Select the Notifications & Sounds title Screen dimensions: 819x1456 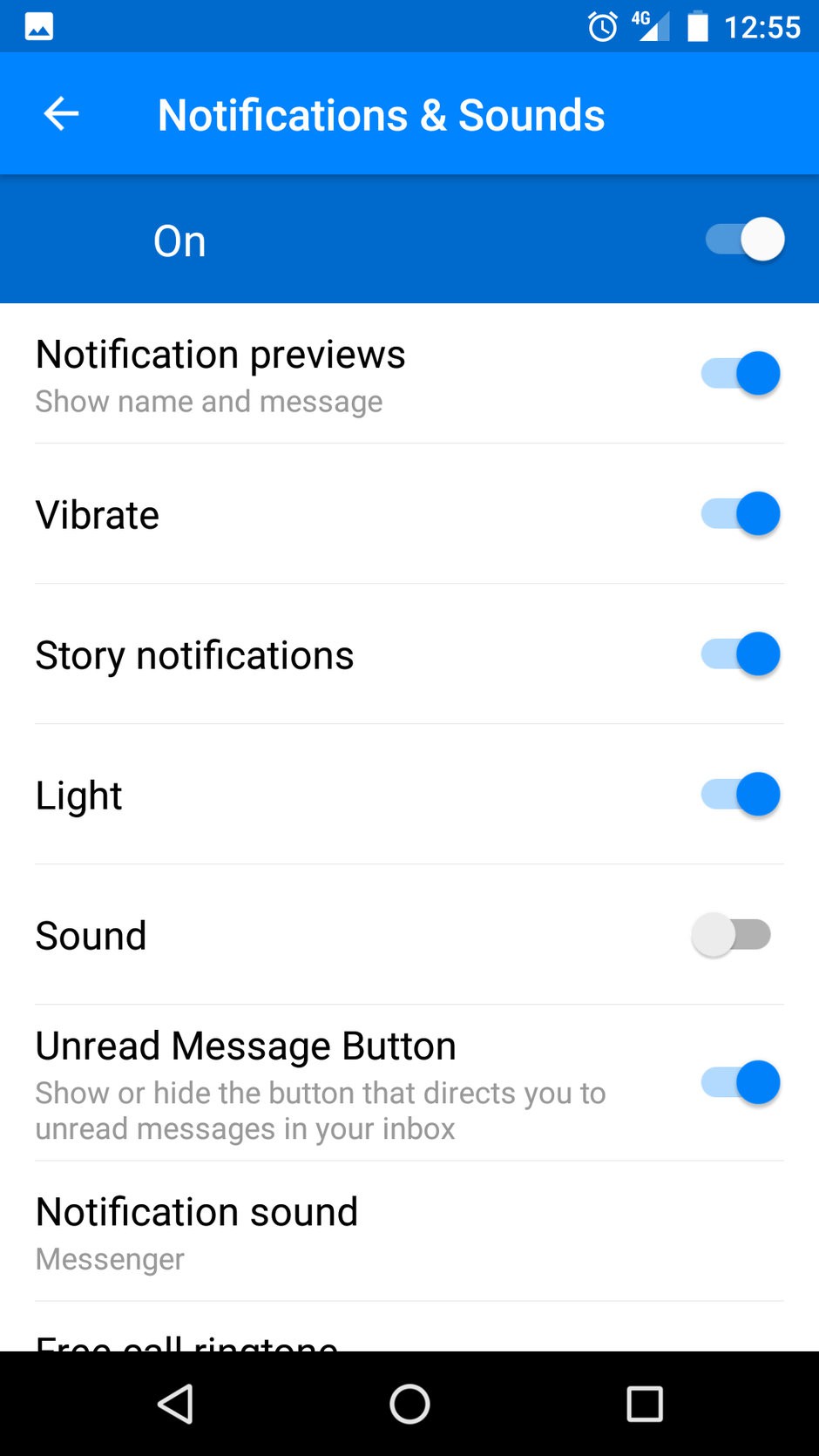click(x=381, y=113)
